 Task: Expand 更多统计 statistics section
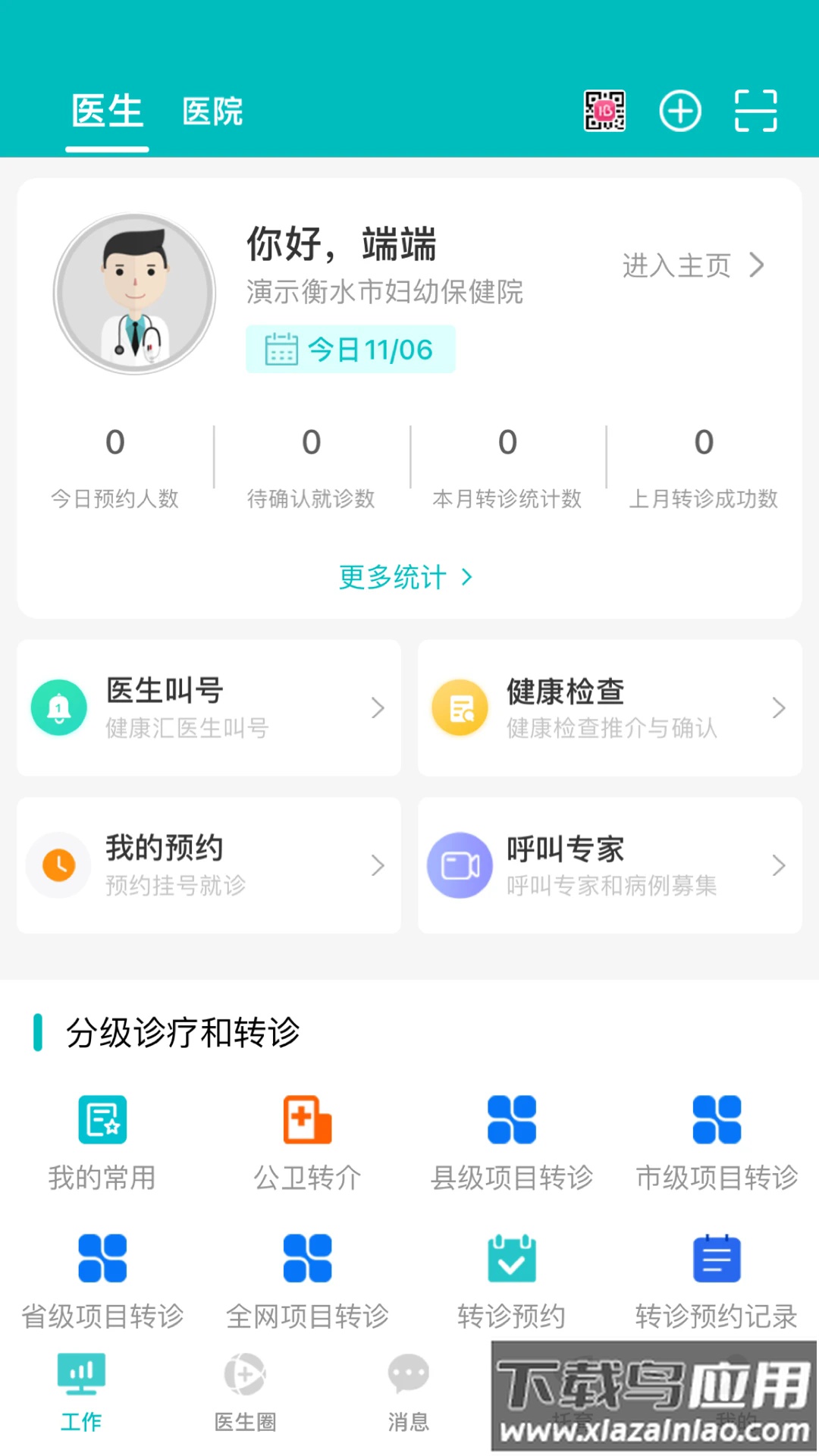point(407,578)
